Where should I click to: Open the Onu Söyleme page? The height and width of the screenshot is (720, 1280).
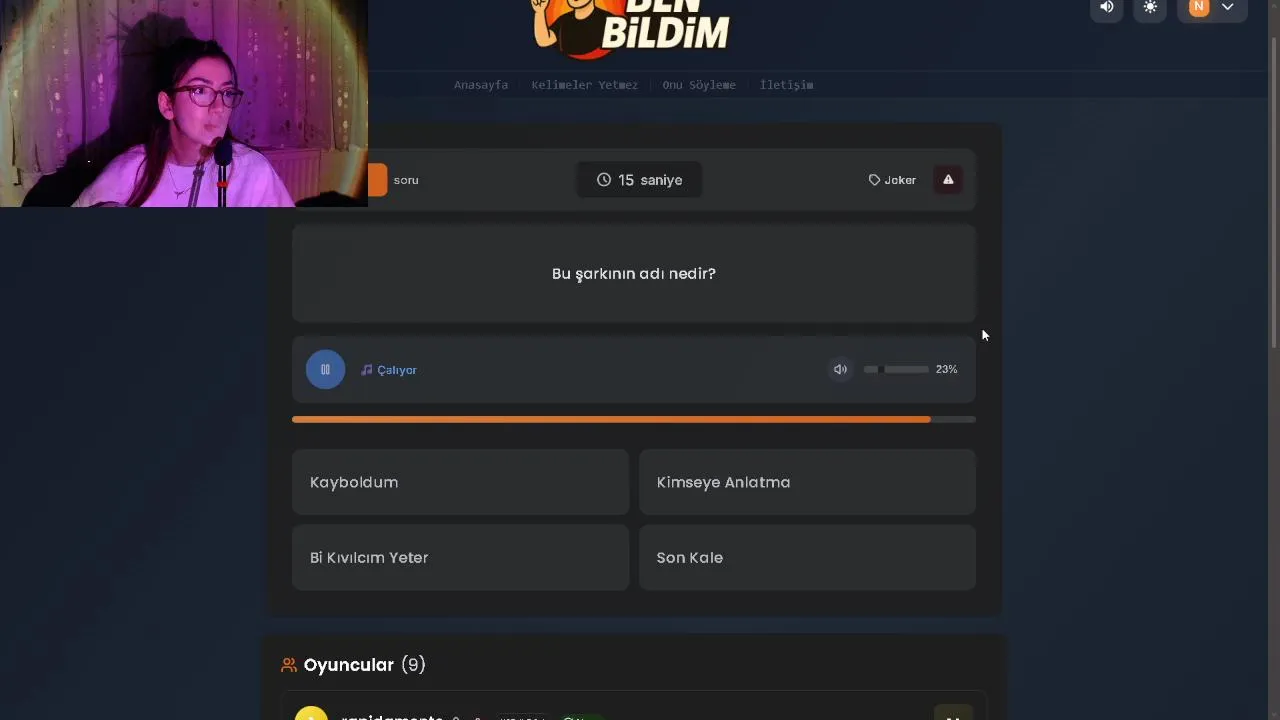tap(699, 85)
